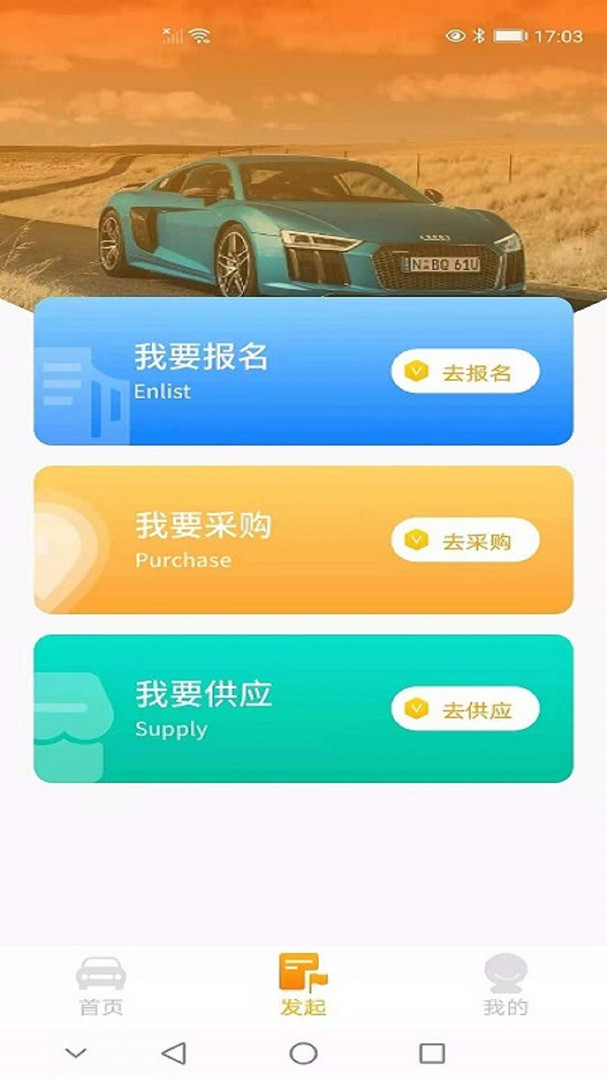This screenshot has height=1080, width=607.
Task: Tap the 去供应 button
Action: pyautogui.click(x=465, y=710)
